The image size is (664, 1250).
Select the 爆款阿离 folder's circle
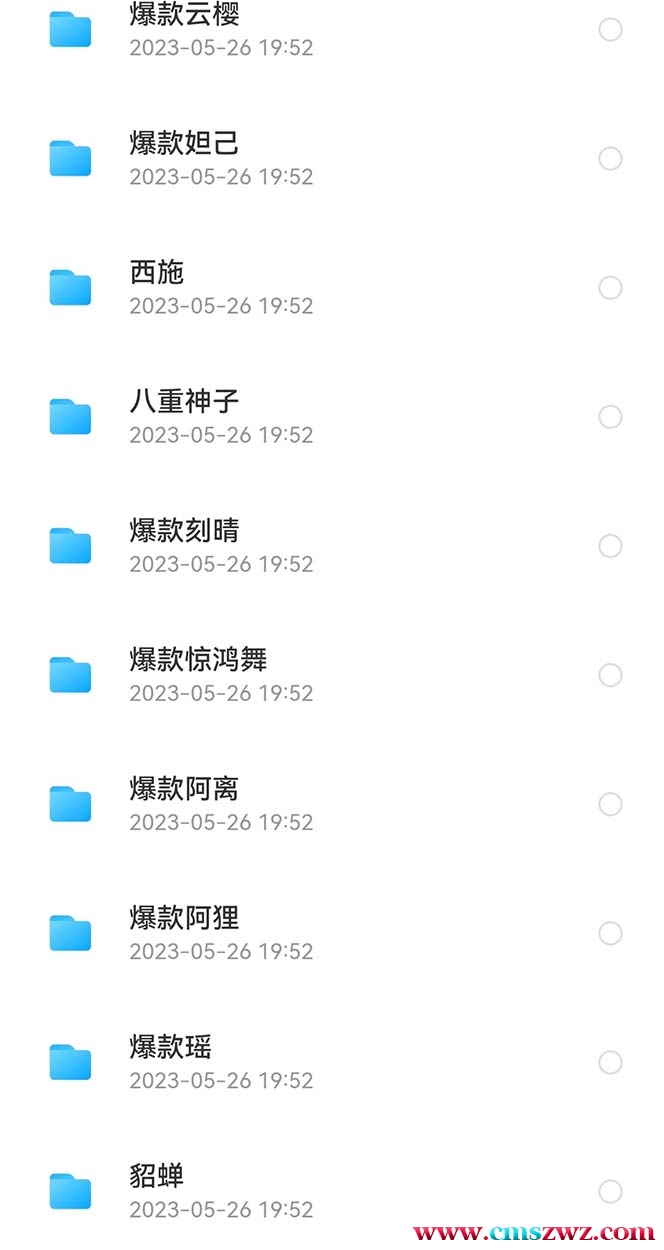pyautogui.click(x=610, y=804)
